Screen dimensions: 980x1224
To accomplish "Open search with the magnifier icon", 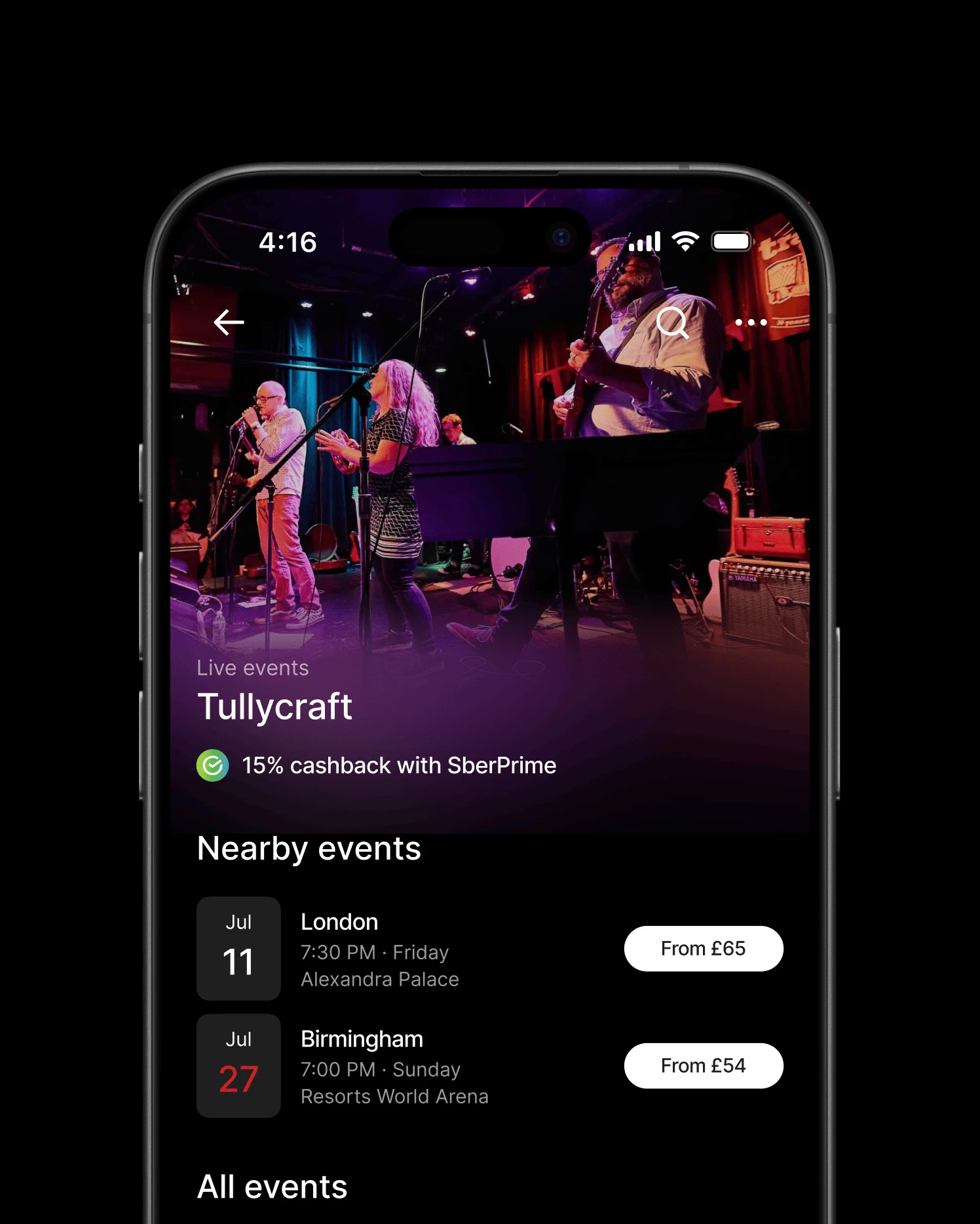I will [673, 322].
